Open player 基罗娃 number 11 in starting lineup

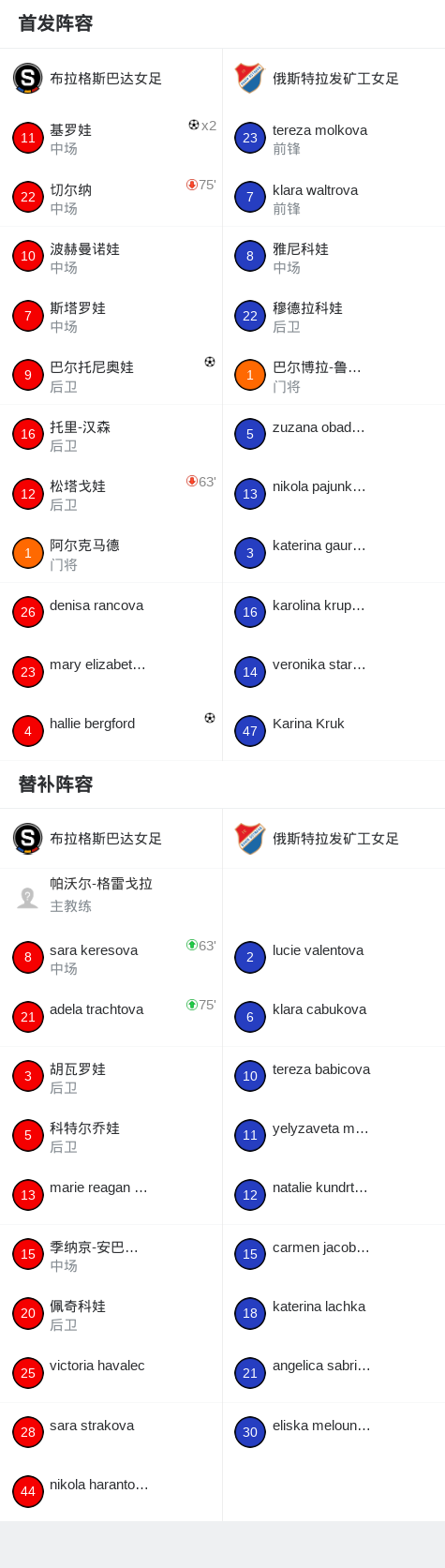click(x=111, y=138)
